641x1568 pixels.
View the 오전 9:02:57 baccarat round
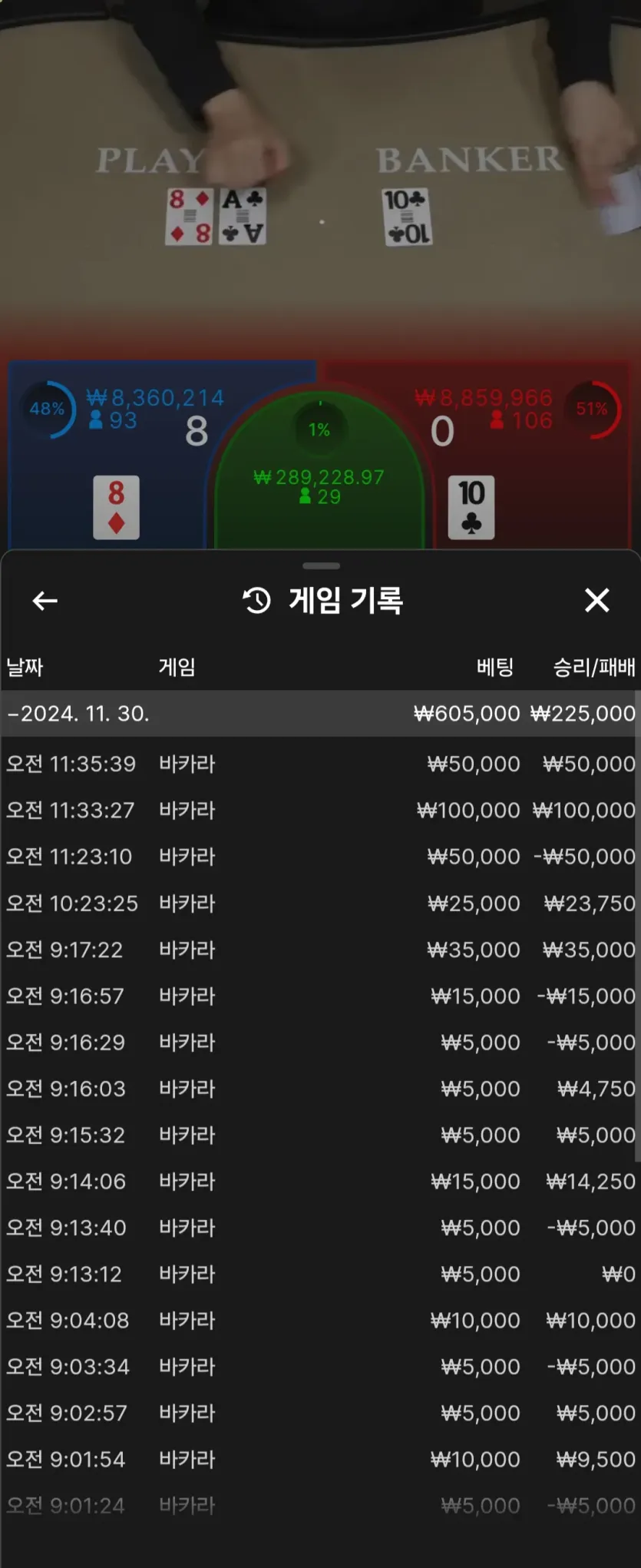tap(319, 1413)
